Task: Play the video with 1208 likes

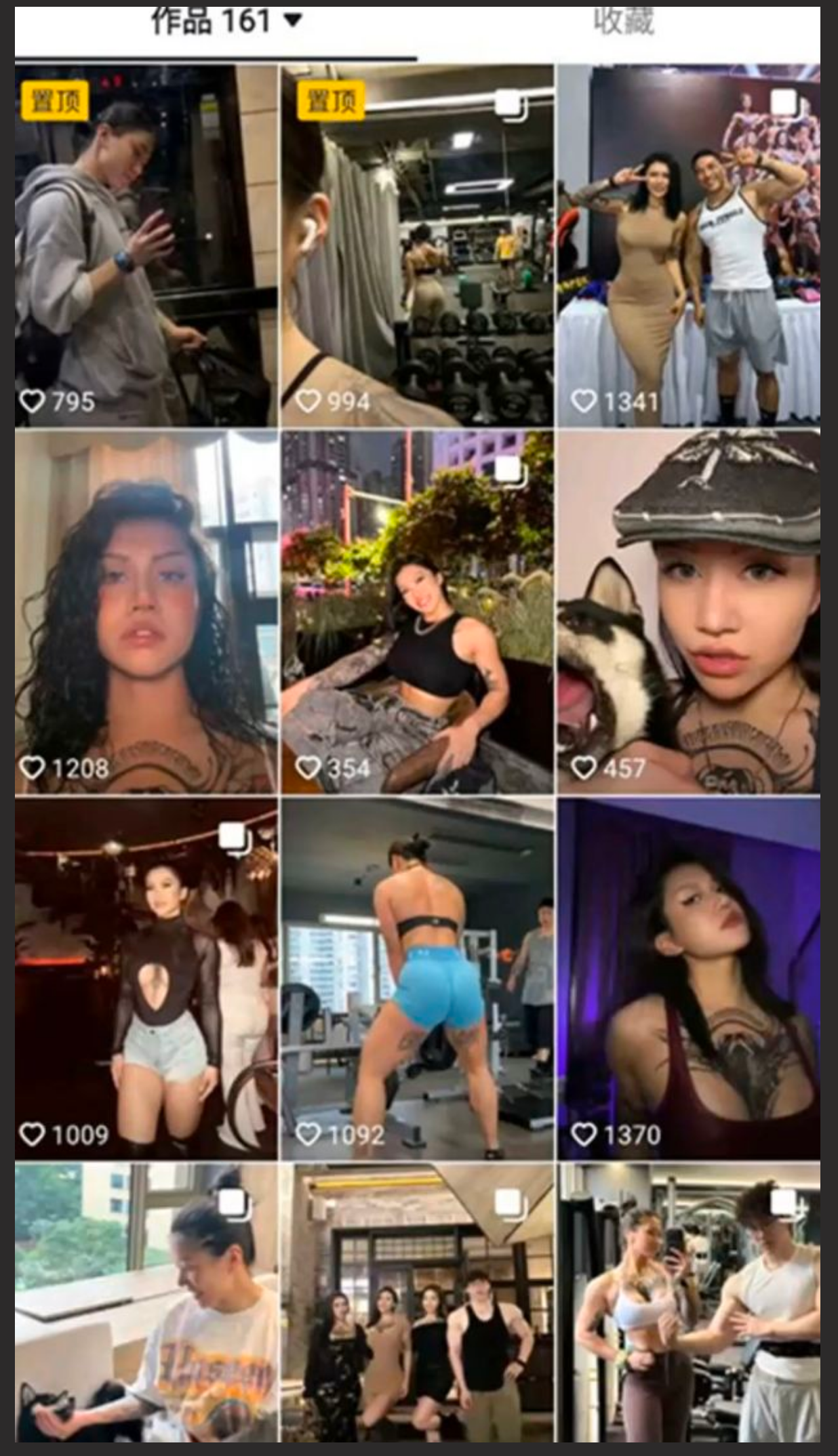Action: coord(146,611)
